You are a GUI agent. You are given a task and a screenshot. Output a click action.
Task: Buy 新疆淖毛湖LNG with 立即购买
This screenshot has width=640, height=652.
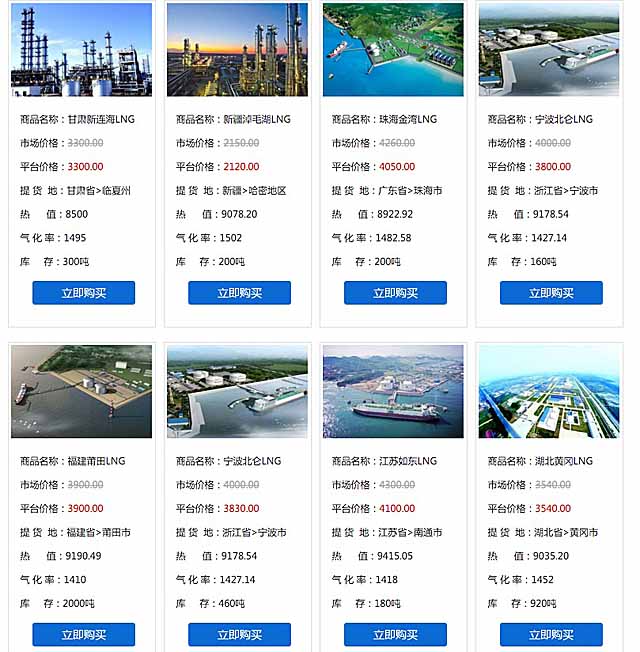[239, 293]
